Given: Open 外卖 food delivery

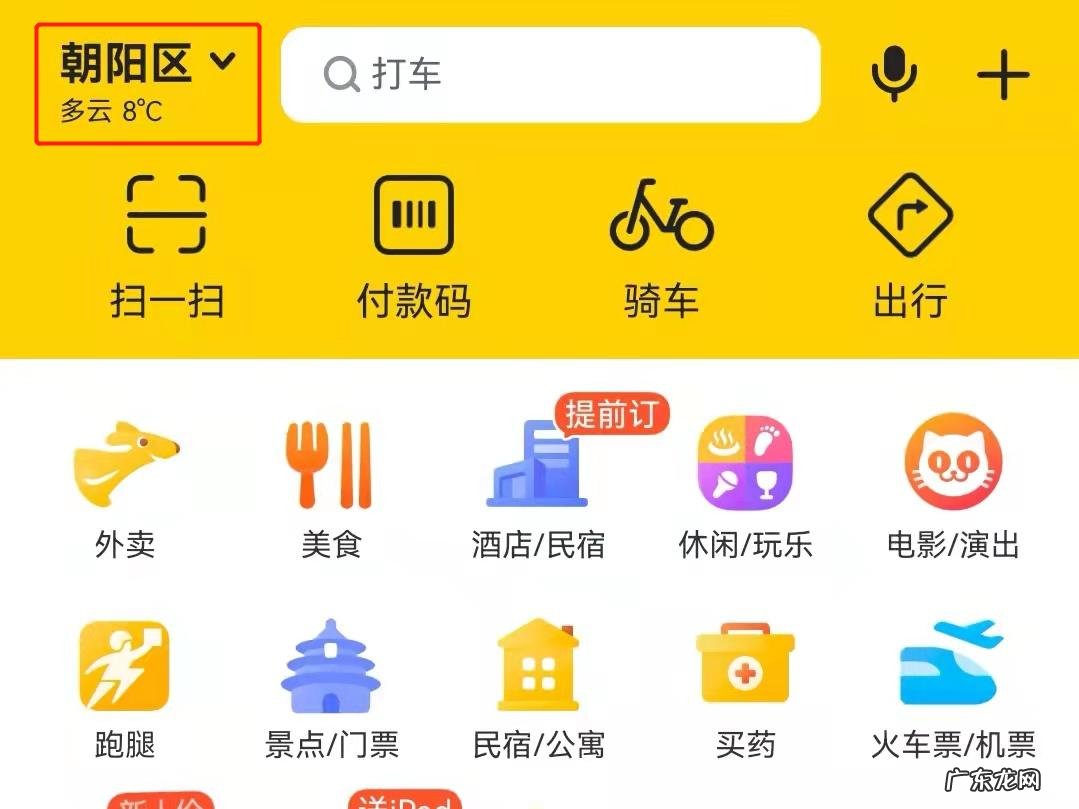Looking at the screenshot, I should (x=125, y=485).
